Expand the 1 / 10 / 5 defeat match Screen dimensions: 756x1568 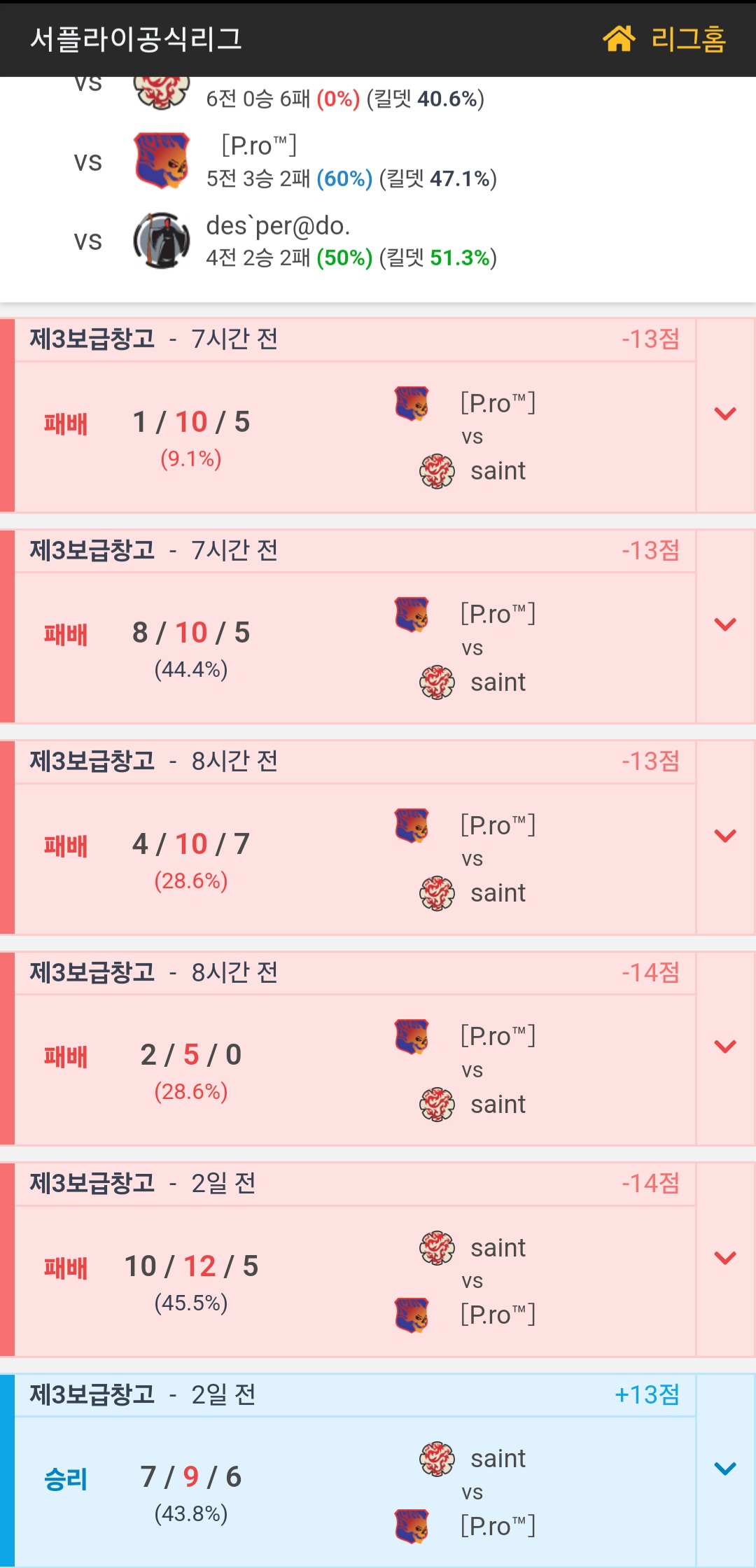725,414
